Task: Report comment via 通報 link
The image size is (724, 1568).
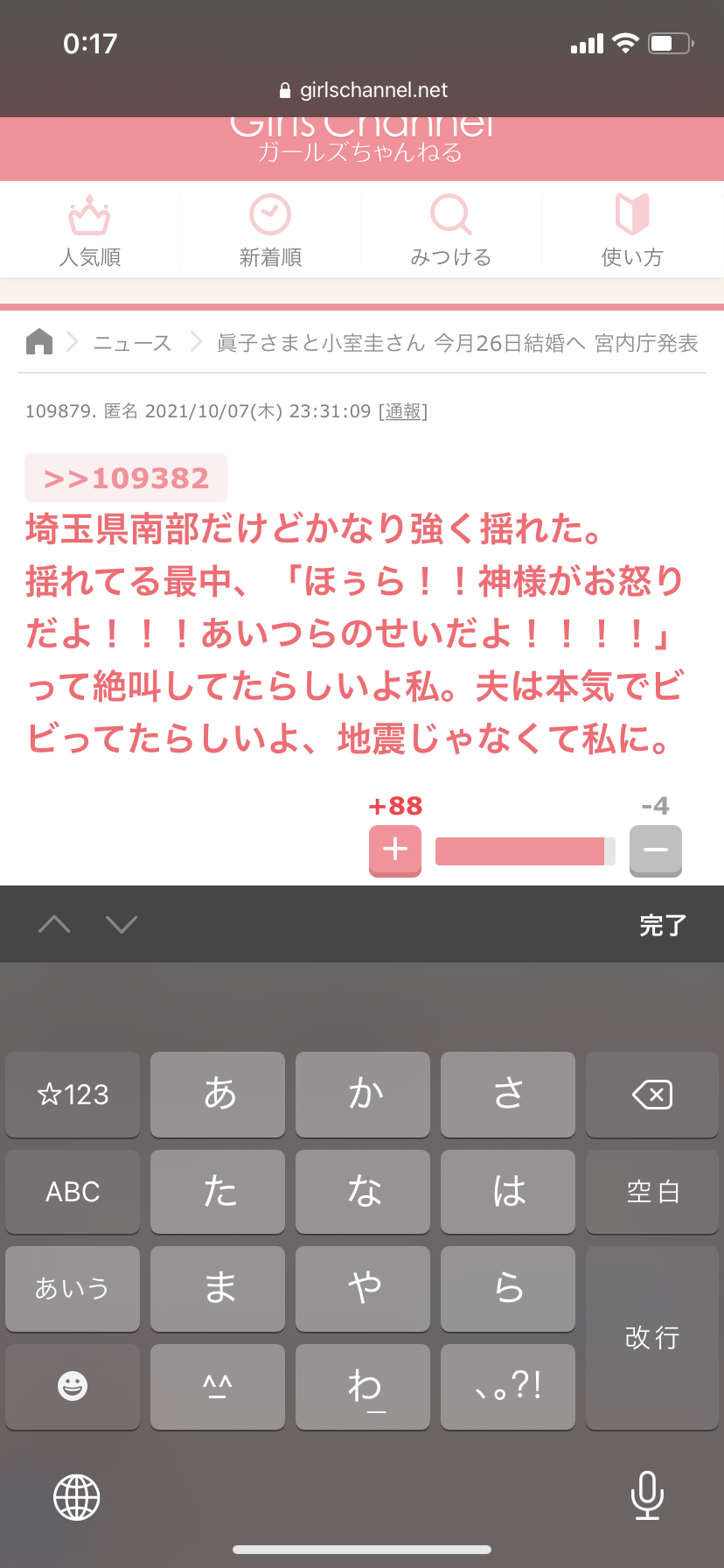Action: tap(403, 411)
